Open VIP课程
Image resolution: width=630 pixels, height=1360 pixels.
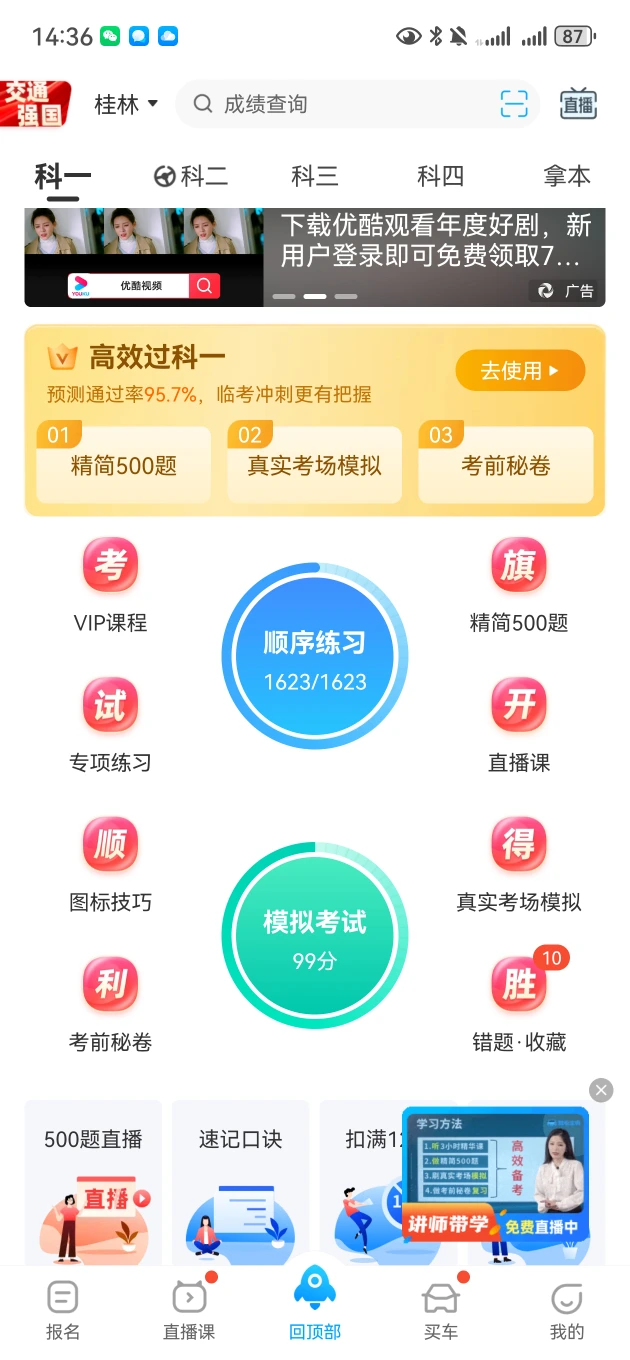(x=110, y=586)
